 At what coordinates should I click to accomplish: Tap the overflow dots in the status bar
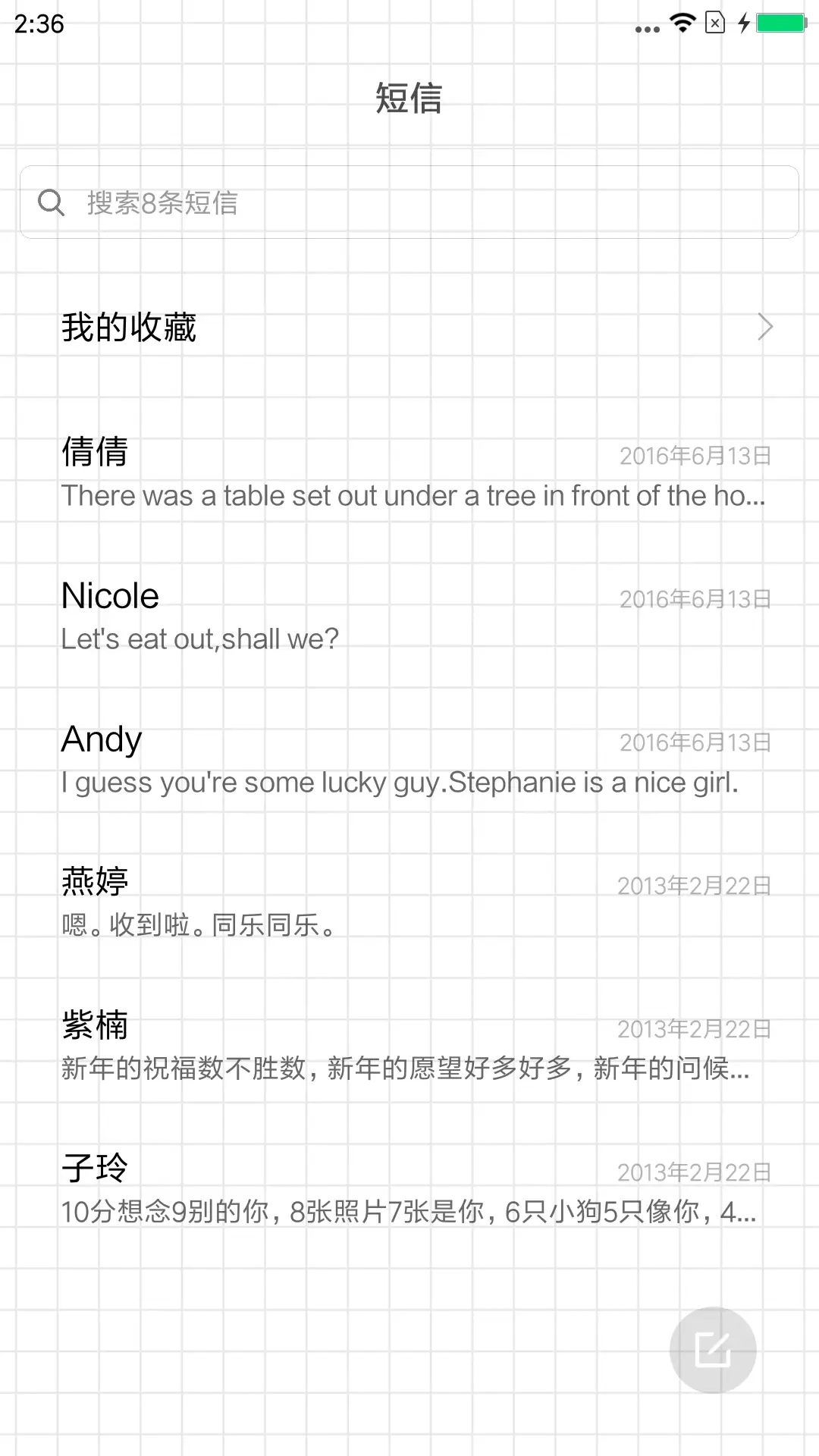[645, 29]
